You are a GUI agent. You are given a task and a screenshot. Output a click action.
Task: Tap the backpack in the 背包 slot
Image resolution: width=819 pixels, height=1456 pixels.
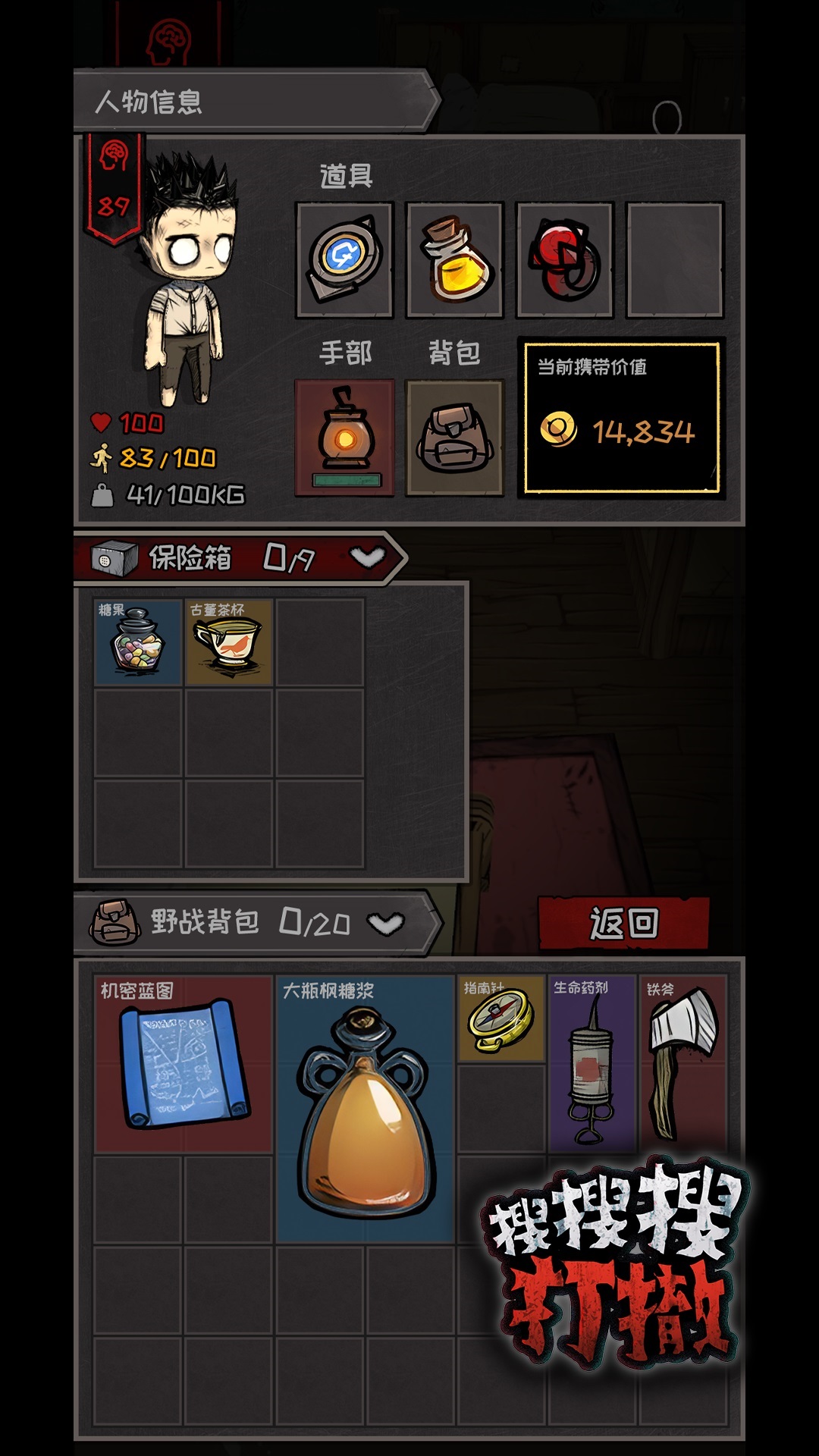click(454, 438)
